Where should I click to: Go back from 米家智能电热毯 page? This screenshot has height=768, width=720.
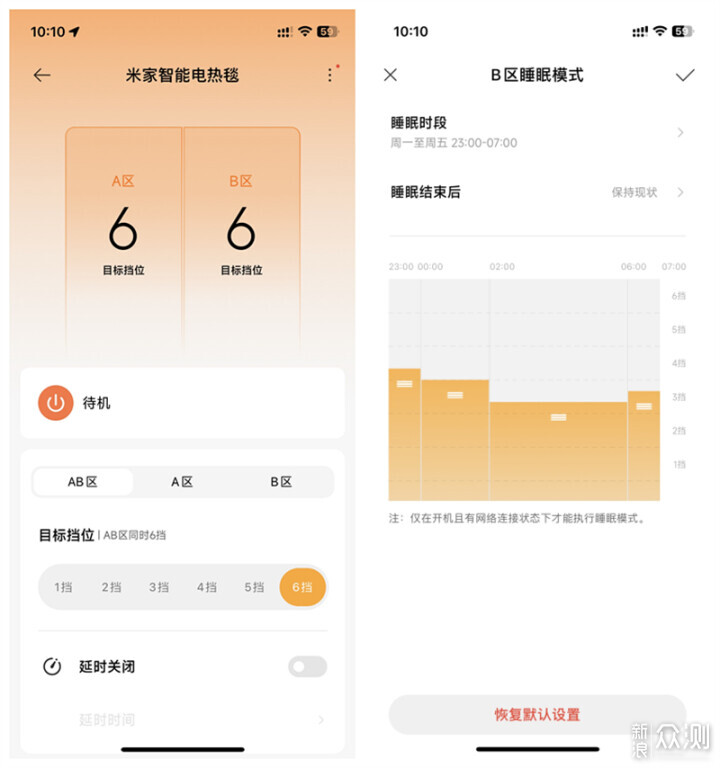(42, 75)
